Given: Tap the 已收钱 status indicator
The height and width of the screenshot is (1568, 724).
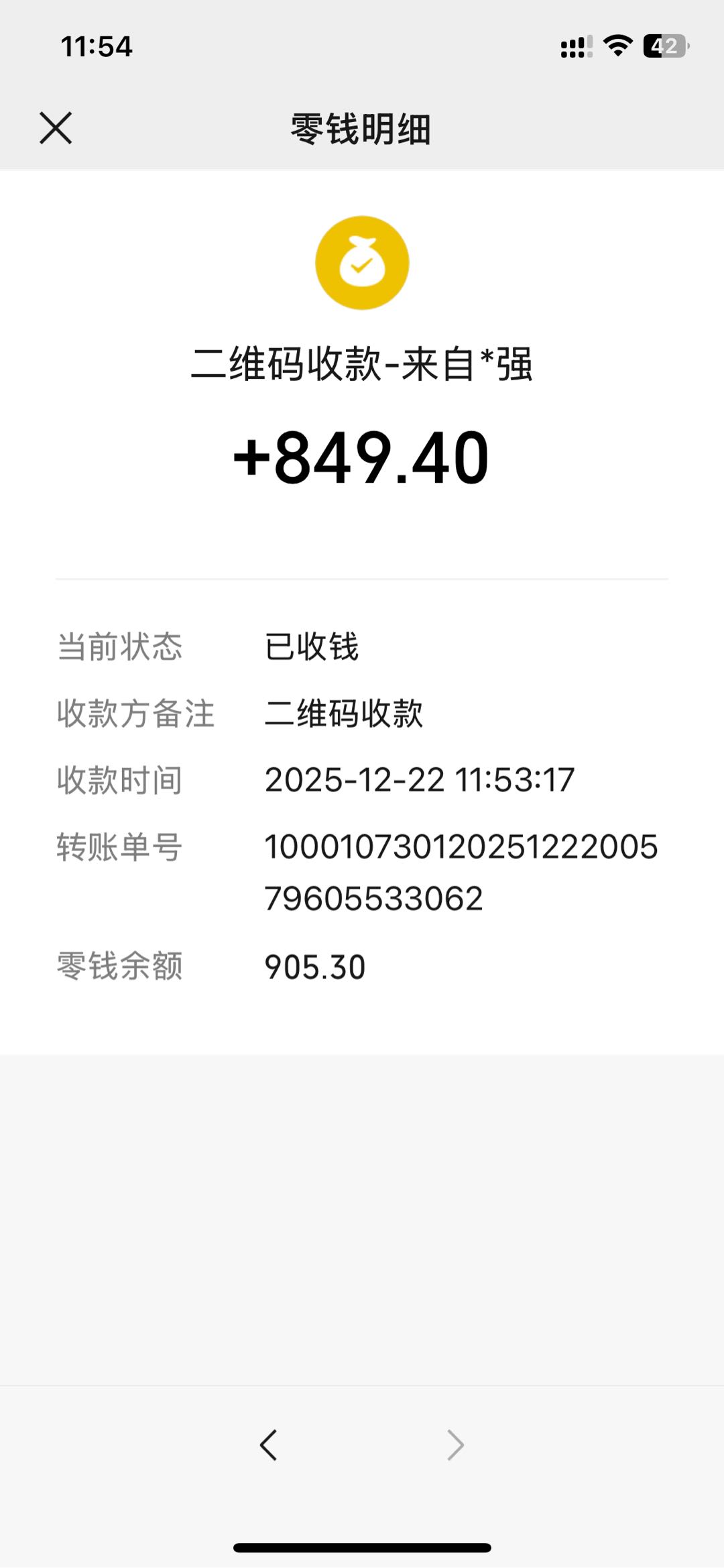Looking at the screenshot, I should point(311,646).
